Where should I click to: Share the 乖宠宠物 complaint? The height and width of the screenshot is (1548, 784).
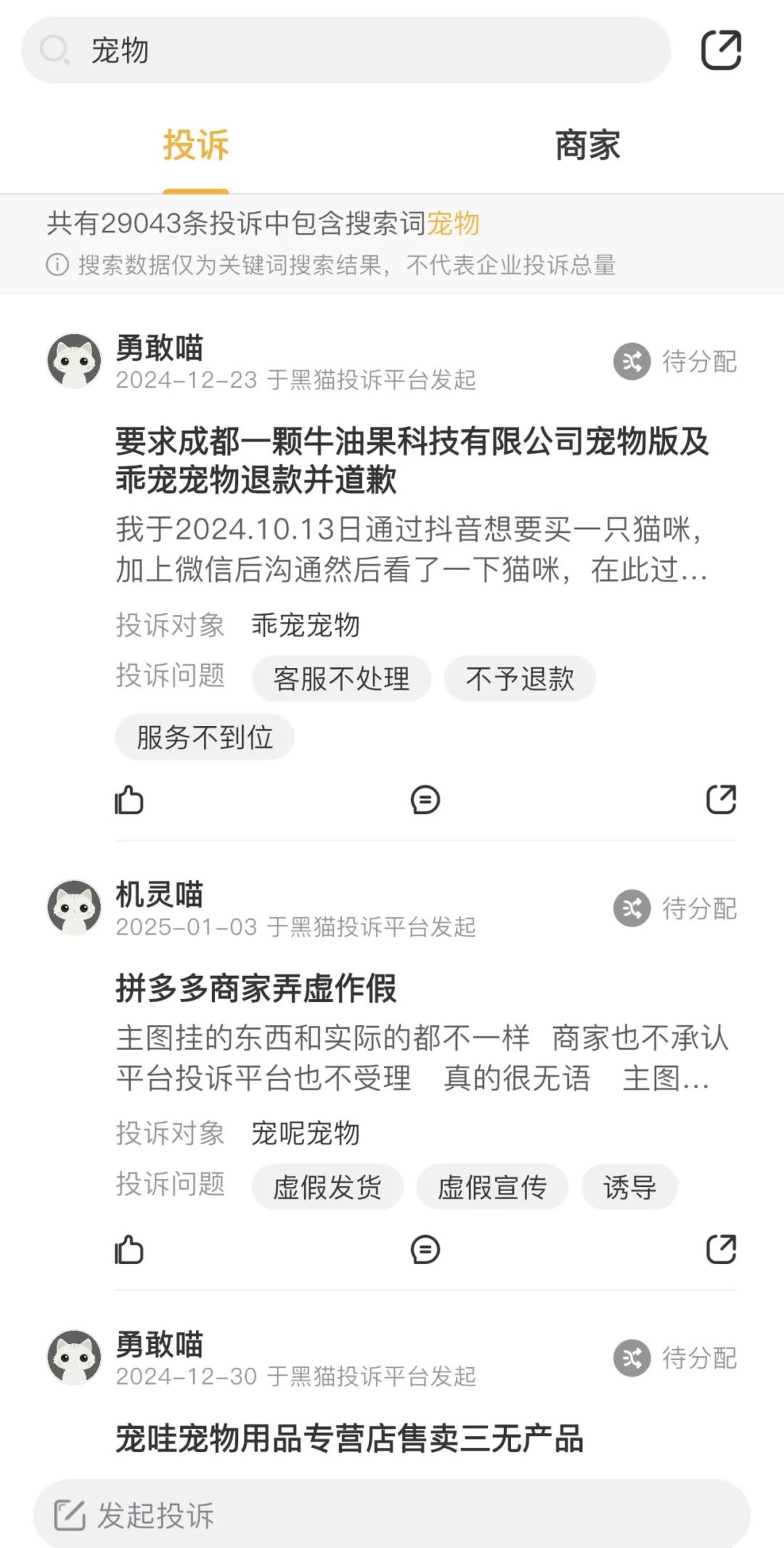[x=721, y=800]
